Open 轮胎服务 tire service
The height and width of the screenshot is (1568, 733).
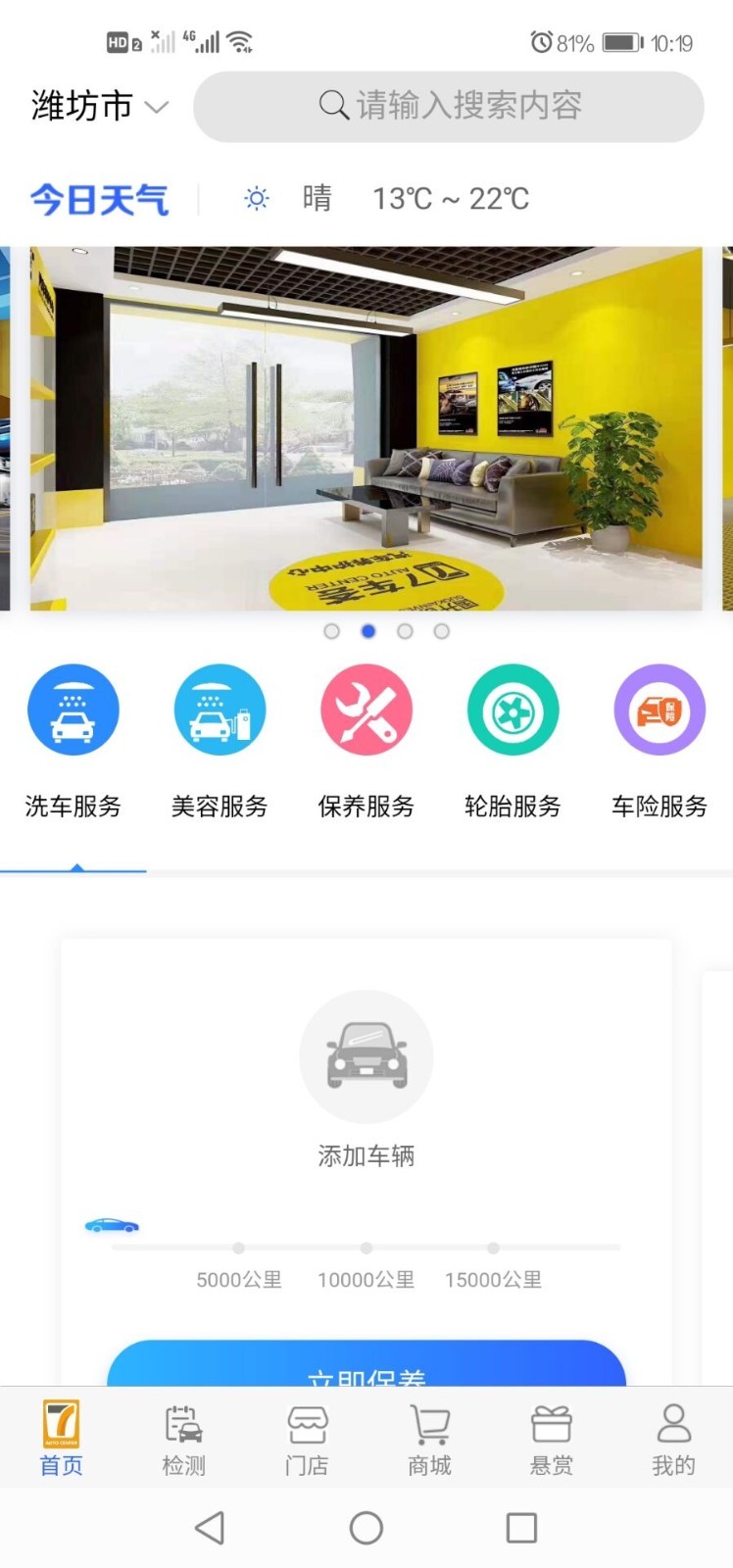tap(513, 742)
